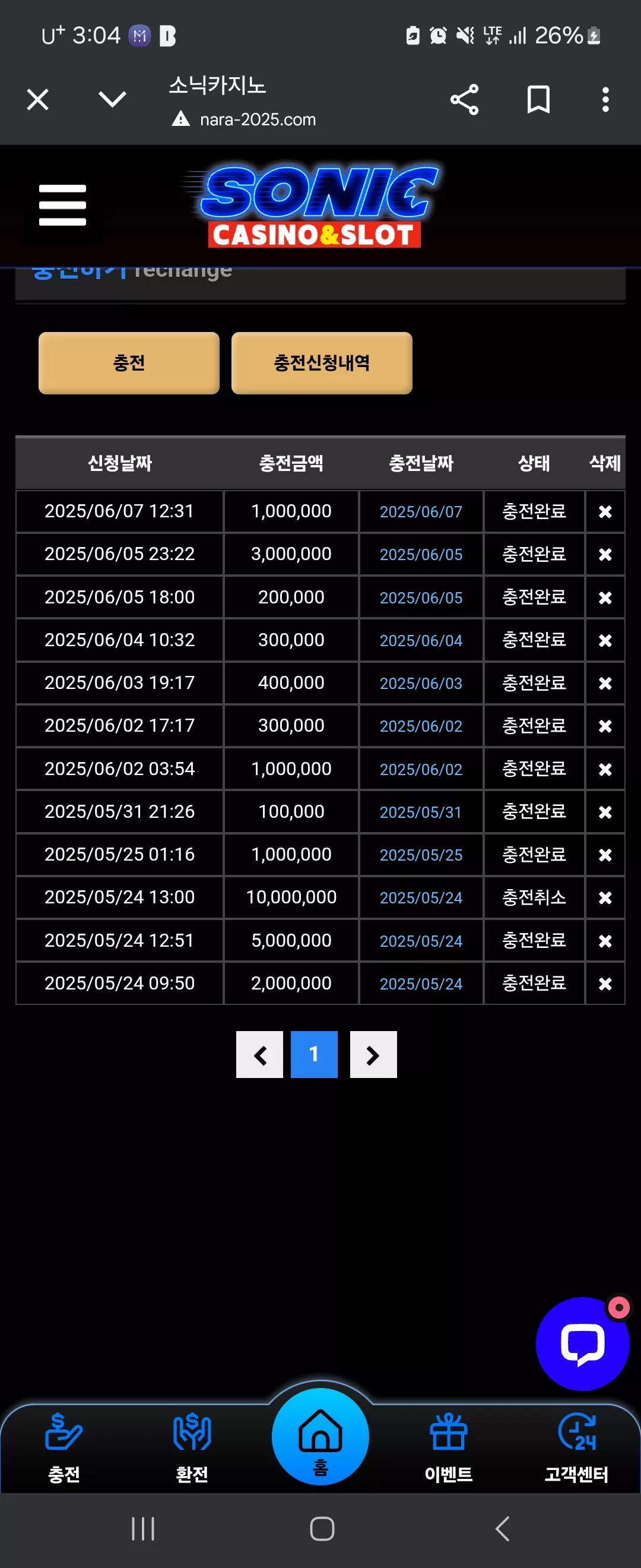Open the live chat bubble
This screenshot has height=1568, width=641.
583,1344
